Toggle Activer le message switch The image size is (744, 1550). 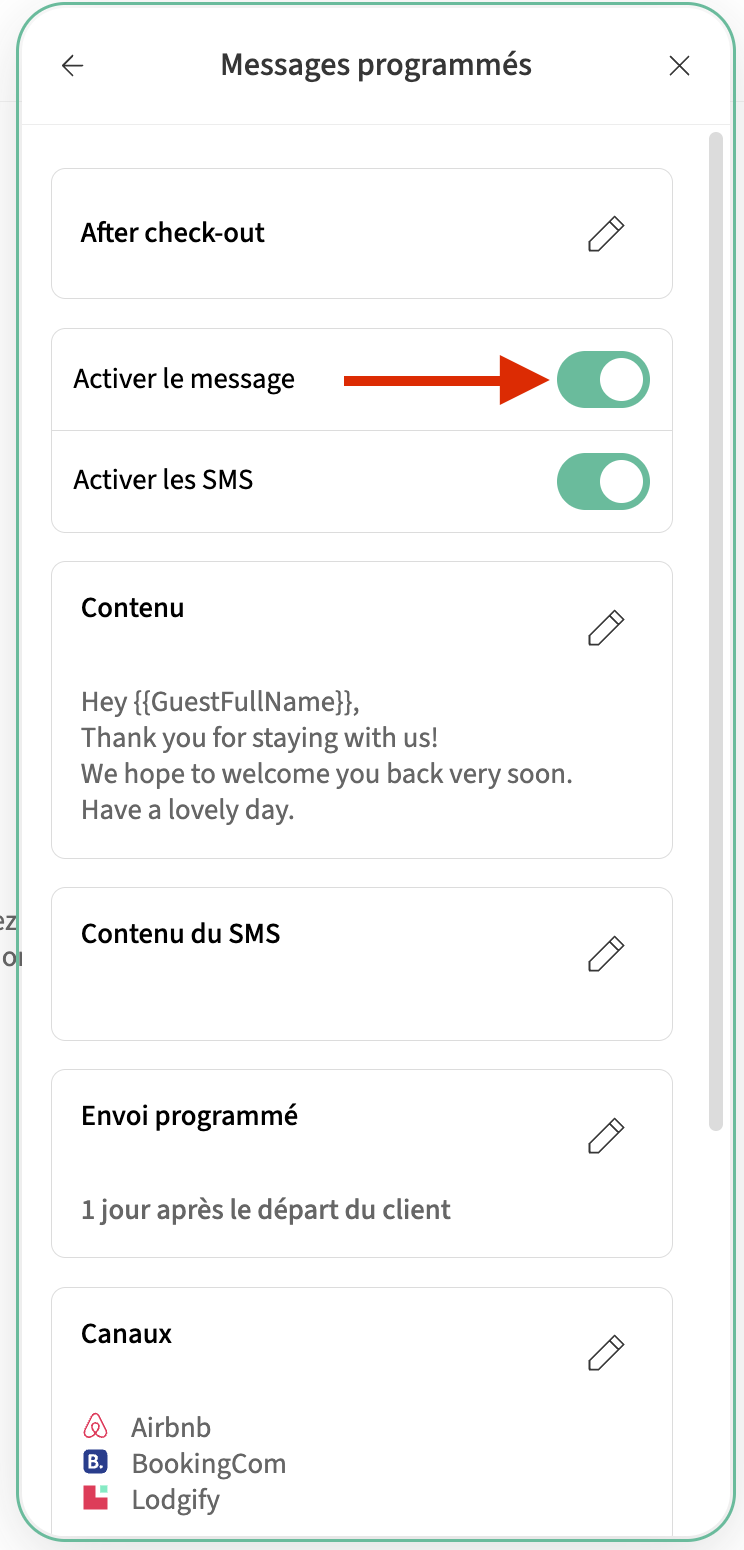click(603, 380)
